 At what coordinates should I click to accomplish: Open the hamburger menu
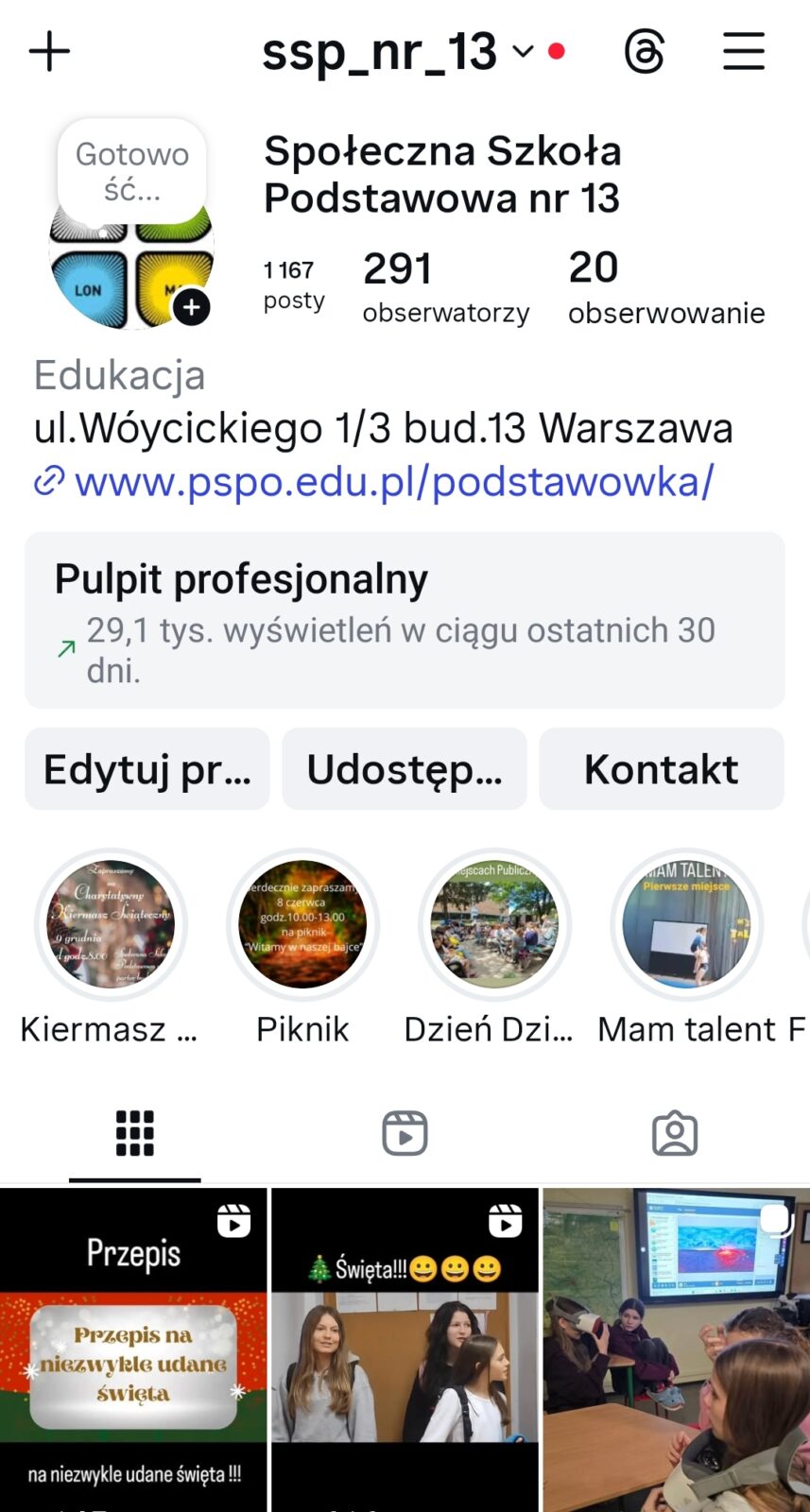coord(744,52)
